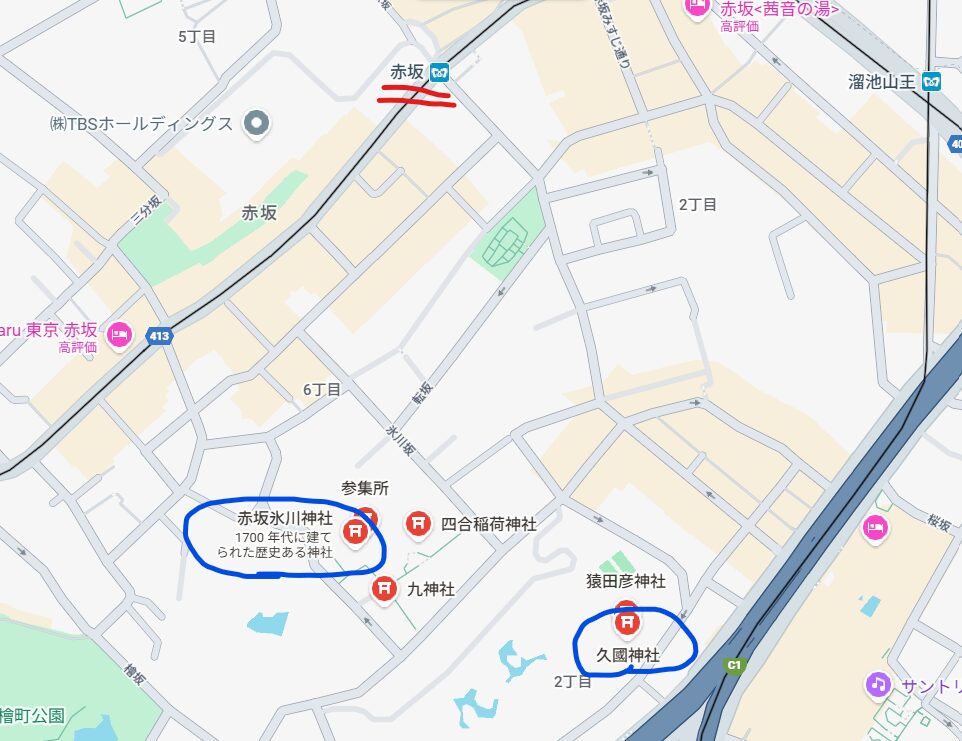Select the 参集所 map pin

pyautogui.click(x=368, y=516)
